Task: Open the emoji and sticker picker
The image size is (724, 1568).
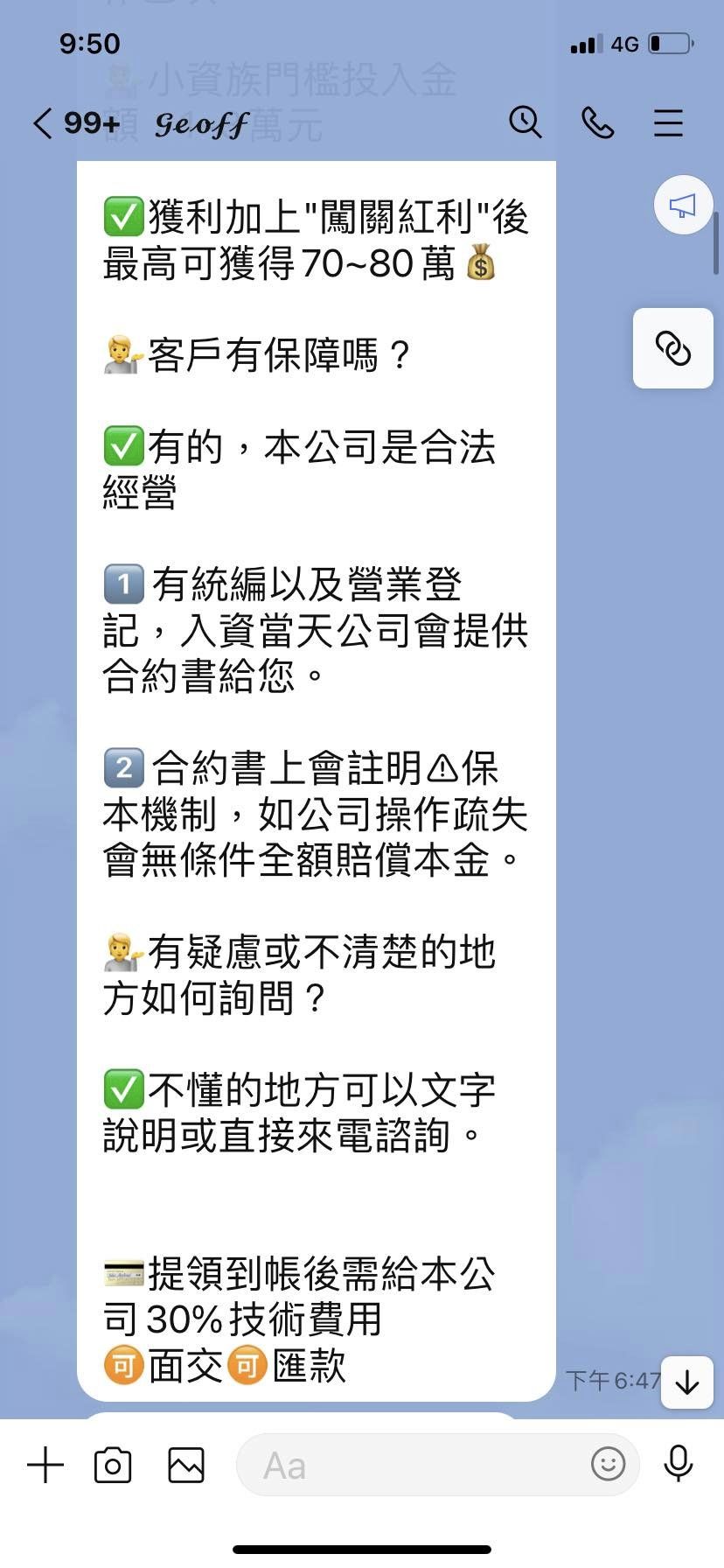Action: [x=608, y=1464]
